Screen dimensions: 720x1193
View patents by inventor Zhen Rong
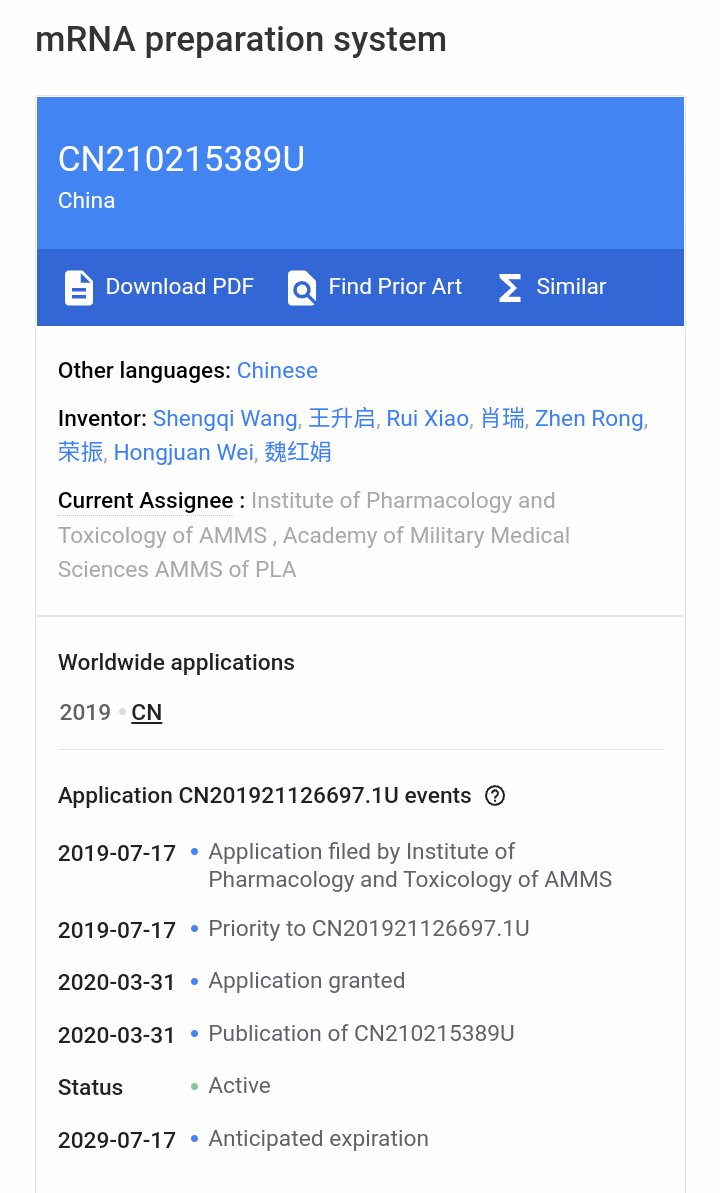589,419
